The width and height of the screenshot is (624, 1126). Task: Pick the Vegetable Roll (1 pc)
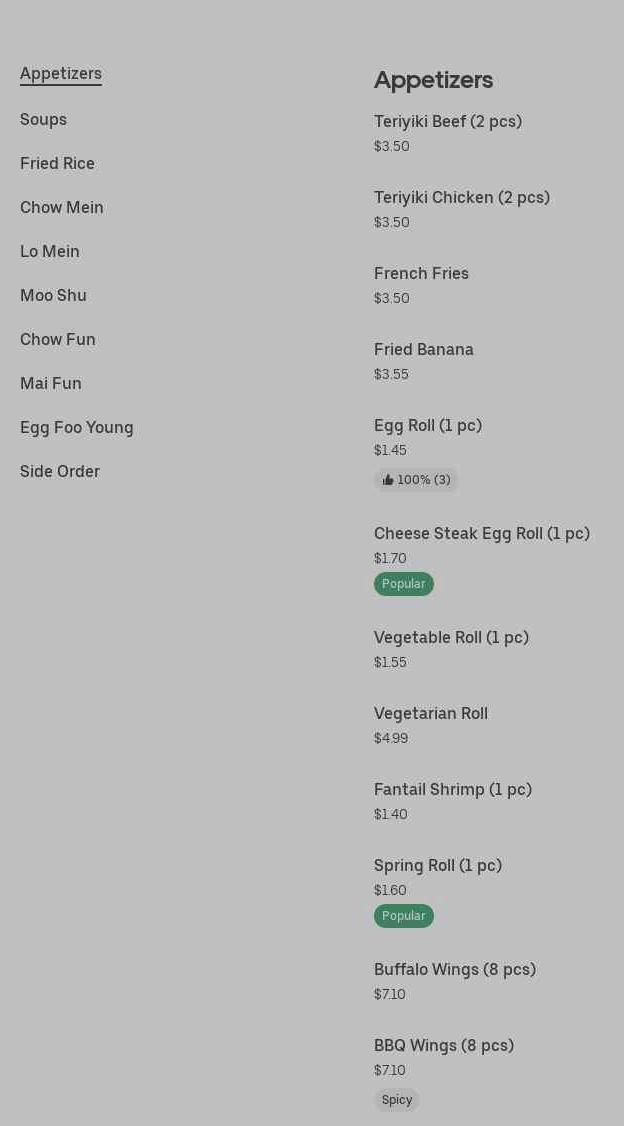[451, 638]
